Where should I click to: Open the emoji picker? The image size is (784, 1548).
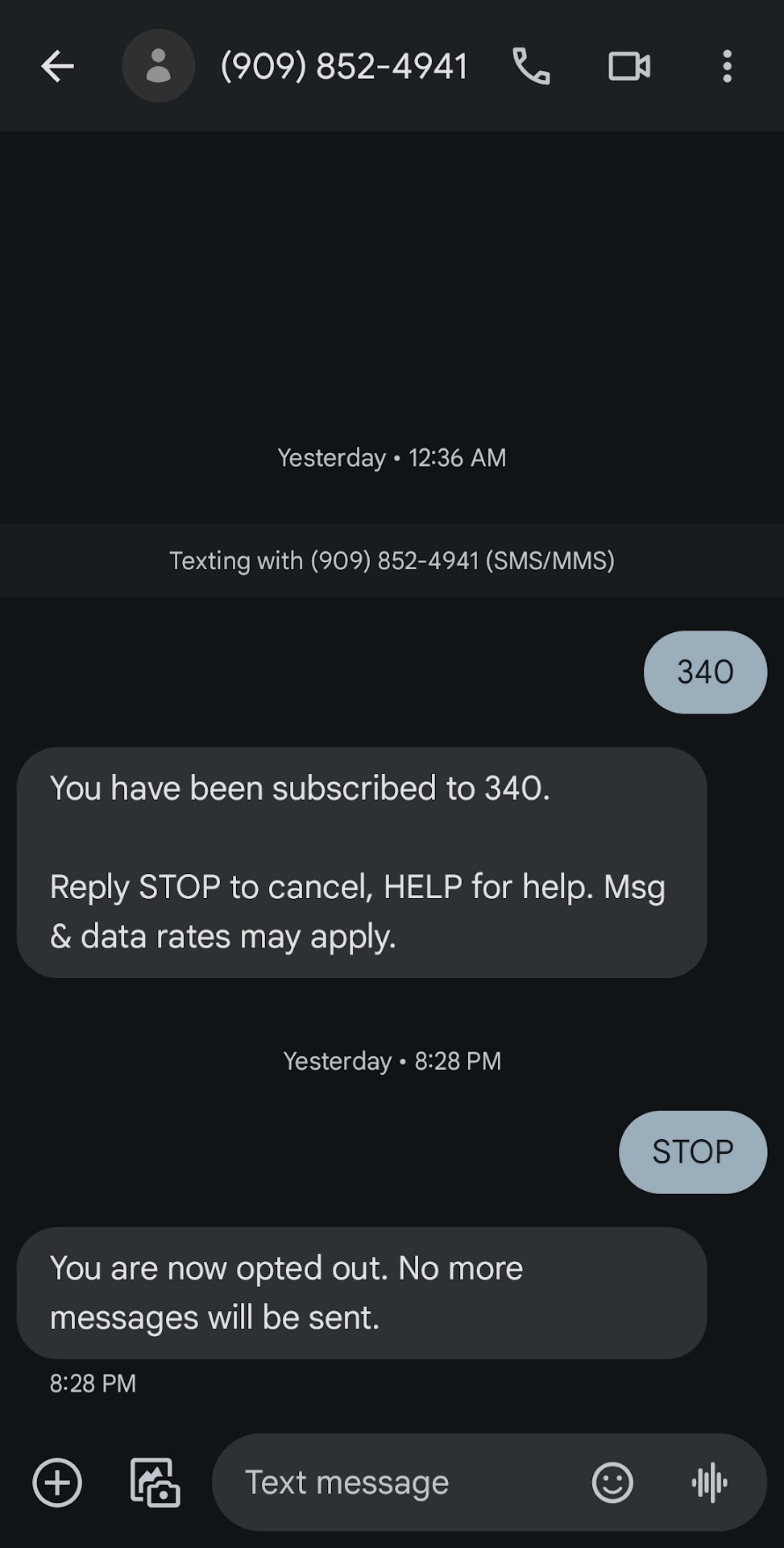612,1482
